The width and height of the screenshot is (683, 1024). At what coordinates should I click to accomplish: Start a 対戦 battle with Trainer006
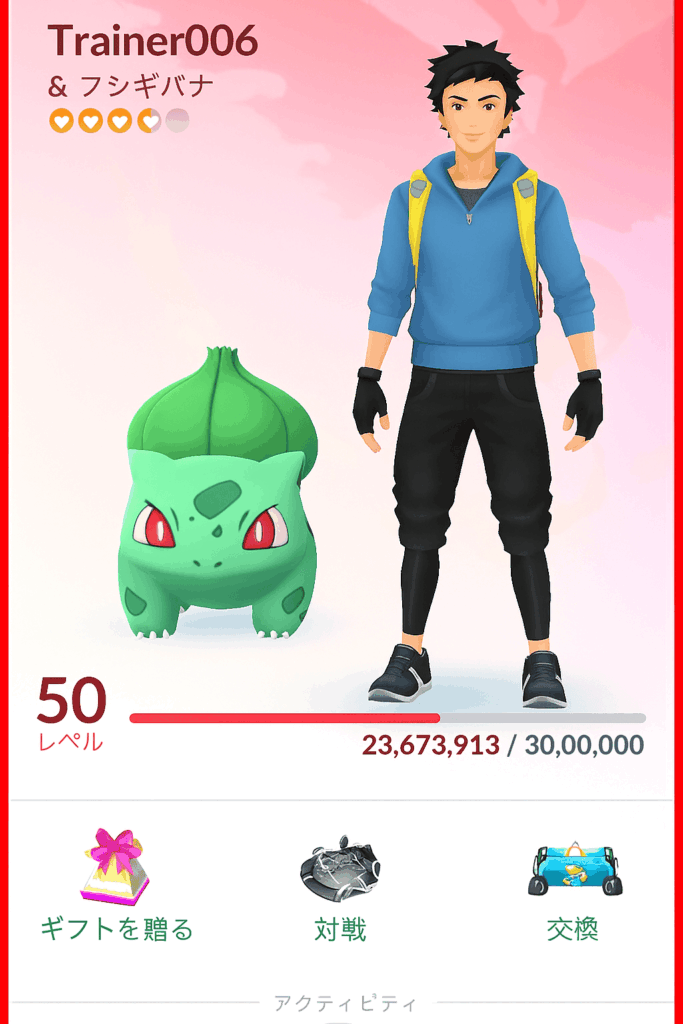[x=340, y=885]
